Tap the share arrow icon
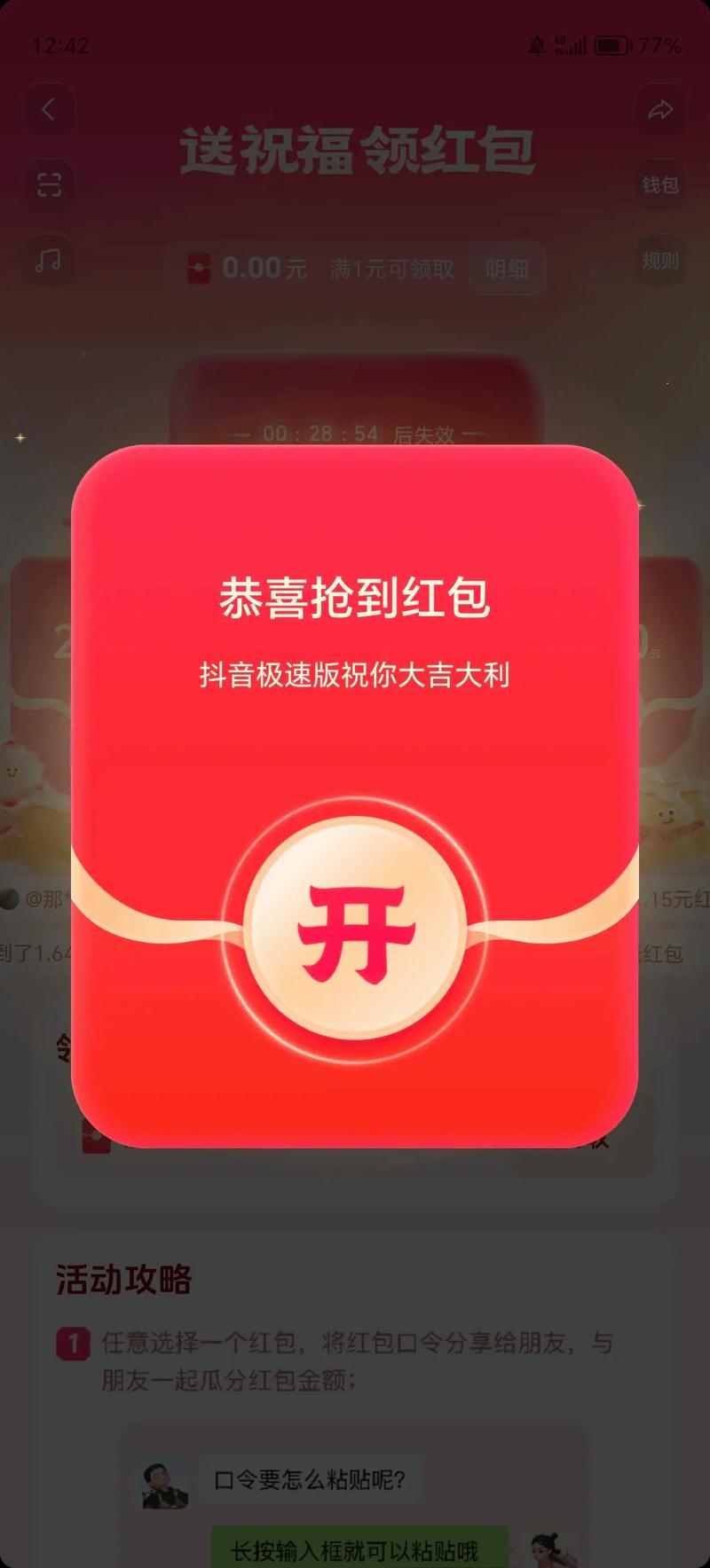 660,110
